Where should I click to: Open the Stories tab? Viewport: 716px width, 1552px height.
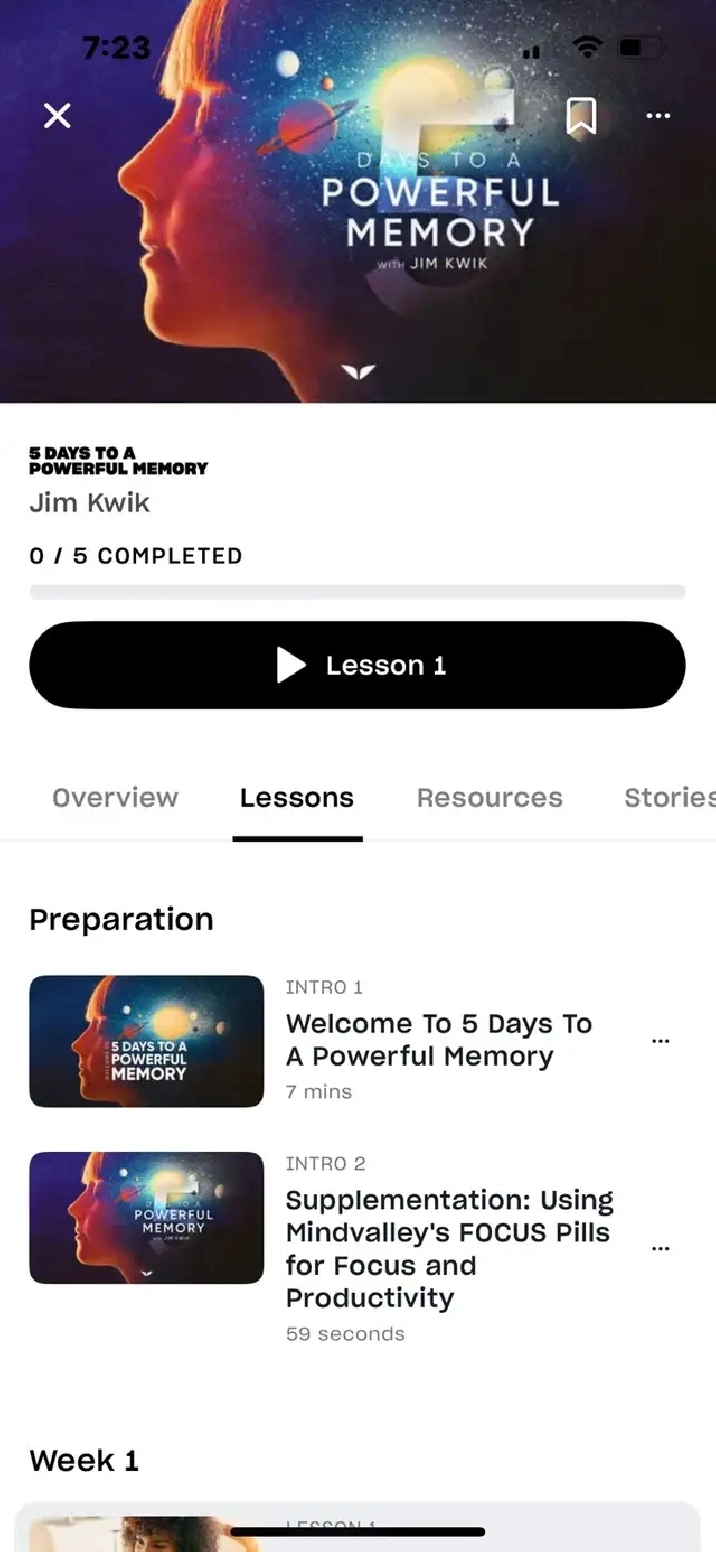669,797
